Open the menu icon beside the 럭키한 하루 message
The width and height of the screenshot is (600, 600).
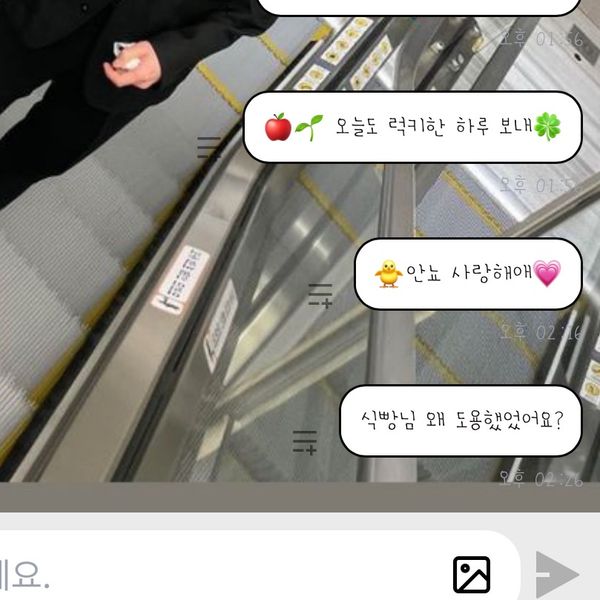pos(209,148)
